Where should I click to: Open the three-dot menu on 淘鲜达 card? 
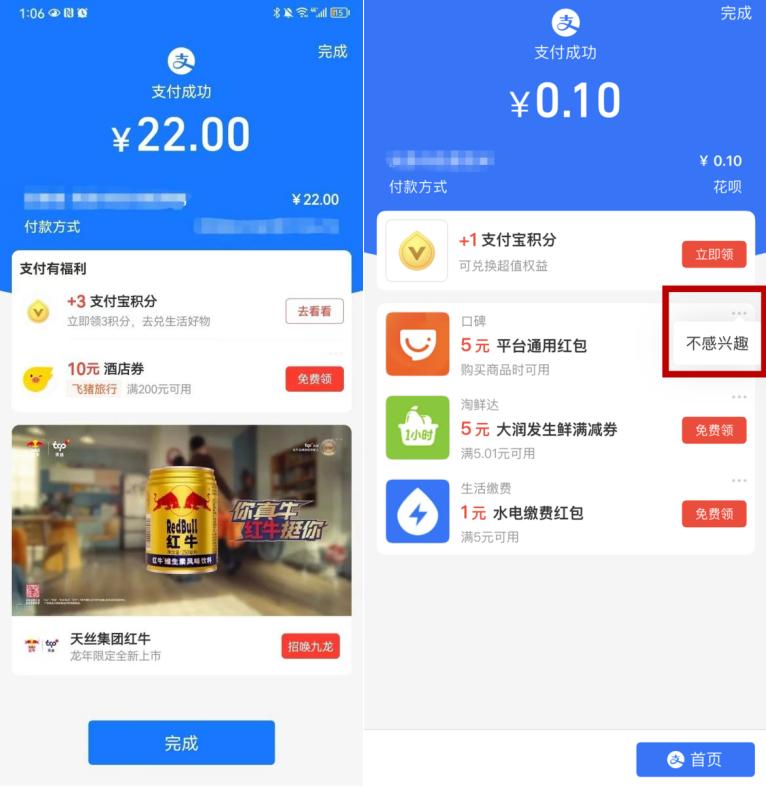point(739,397)
